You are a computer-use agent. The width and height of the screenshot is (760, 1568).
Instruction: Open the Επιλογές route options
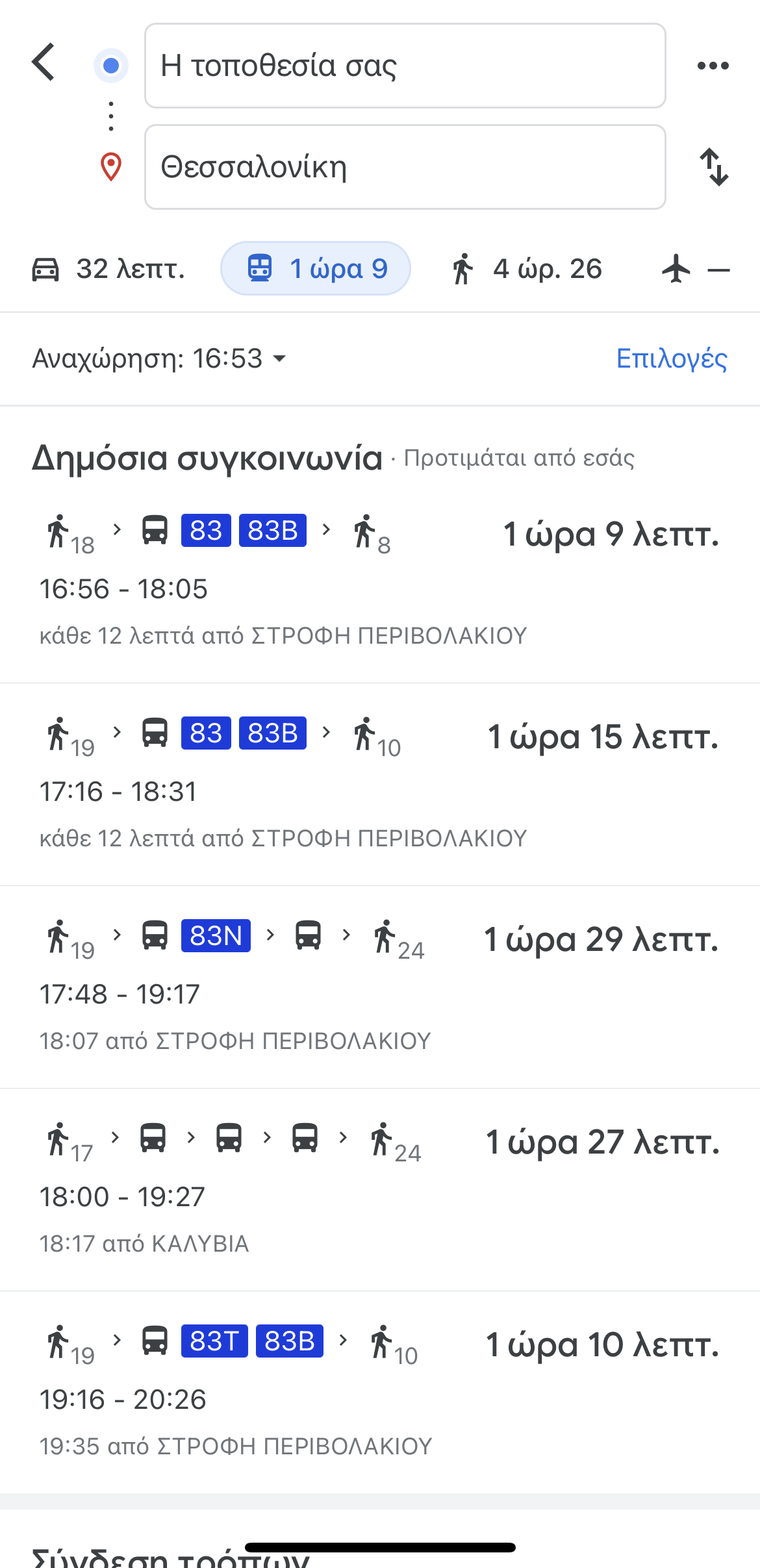(671, 359)
